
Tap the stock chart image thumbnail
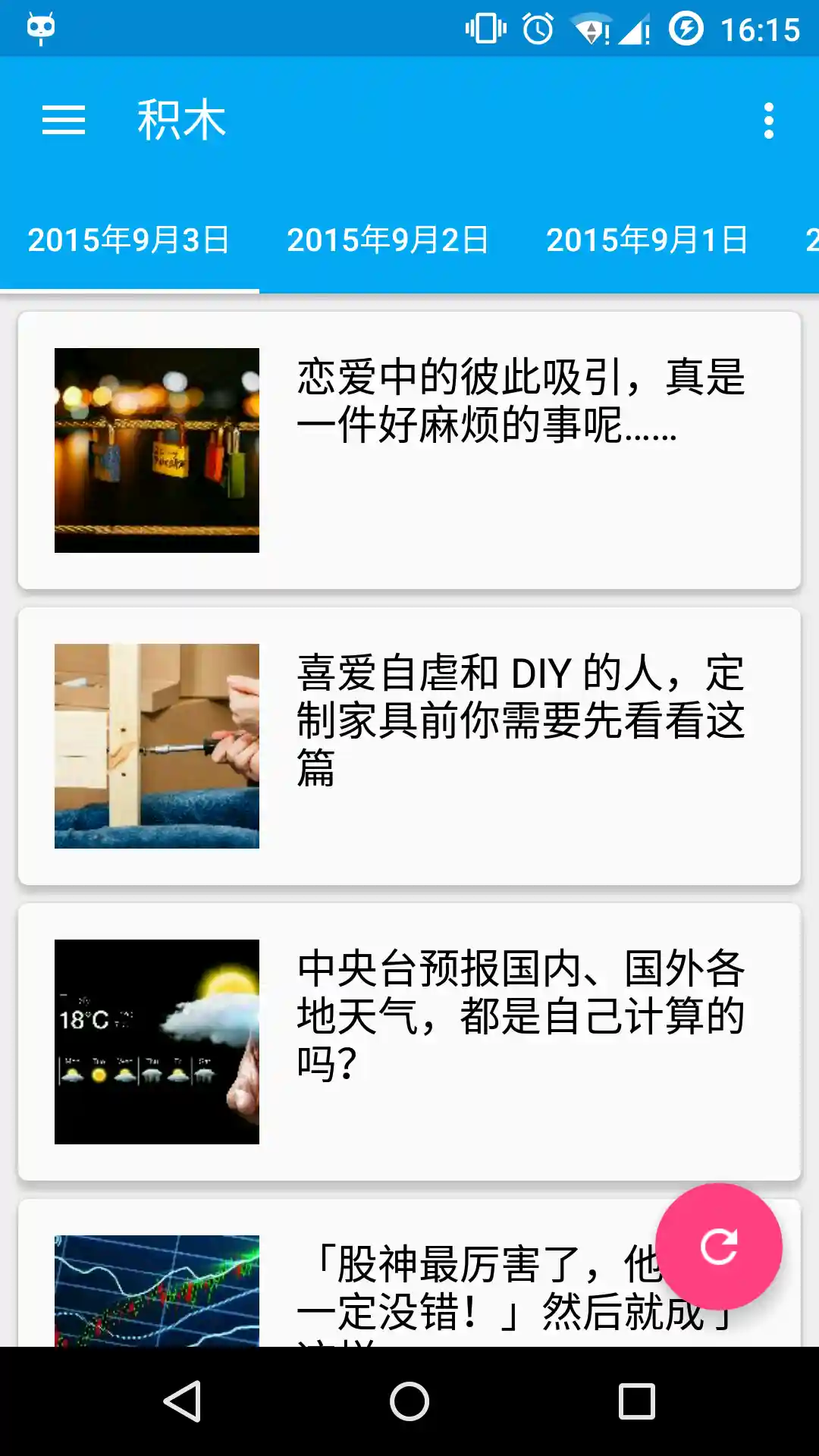(x=156, y=1289)
